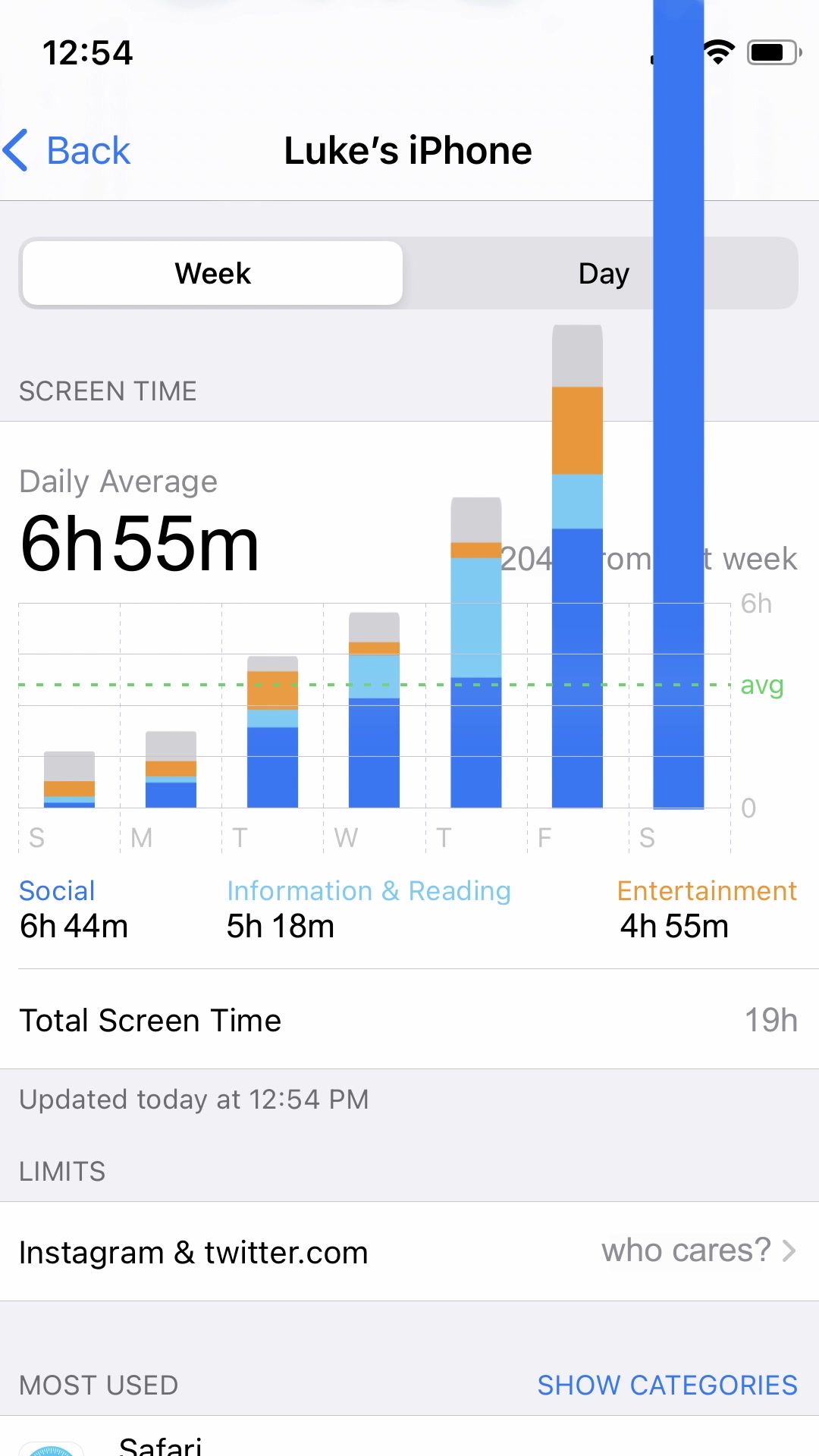Tap the back chevron arrow icon
819x1456 pixels.
click(17, 150)
